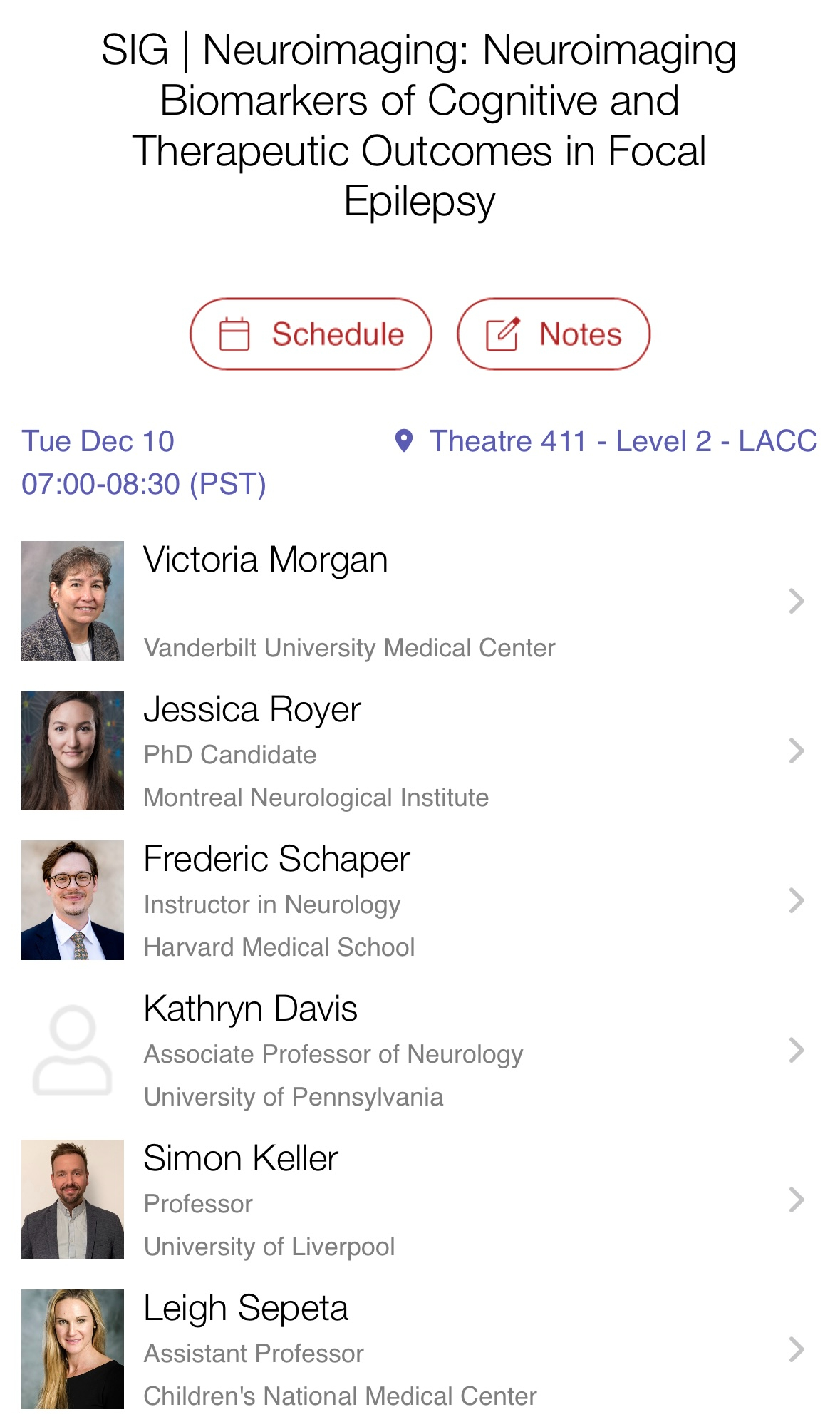Image resolution: width=840 pixels, height=1422 pixels.
Task: Open Notes for this session
Action: tap(553, 334)
